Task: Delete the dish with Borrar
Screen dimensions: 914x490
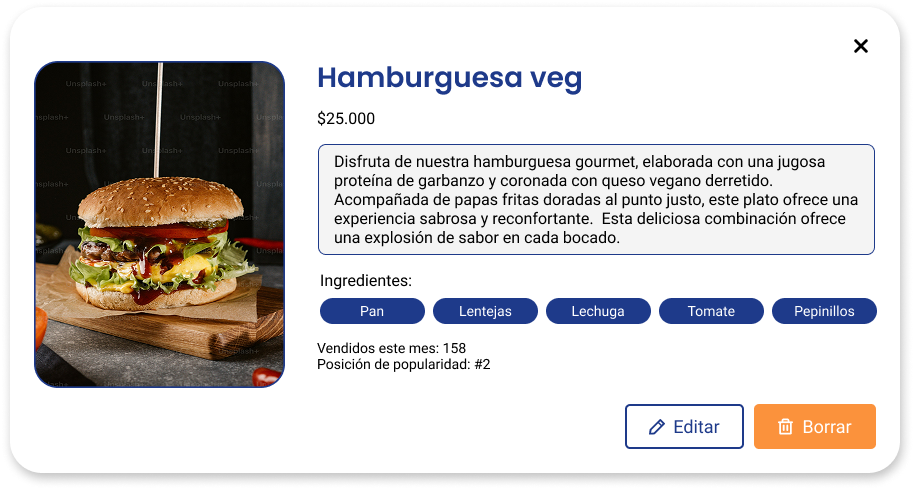Action: pos(814,427)
